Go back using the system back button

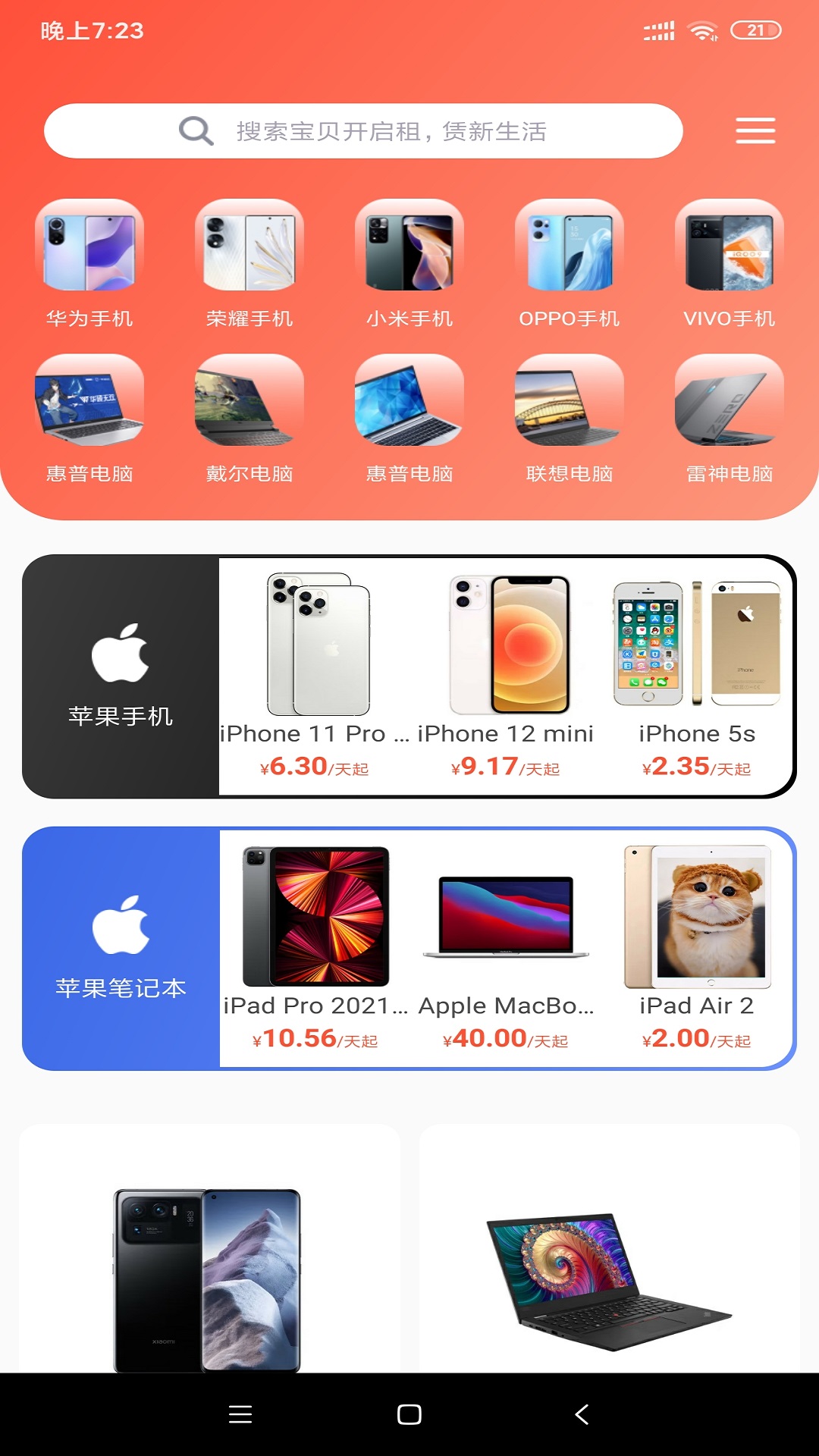coord(582,1414)
